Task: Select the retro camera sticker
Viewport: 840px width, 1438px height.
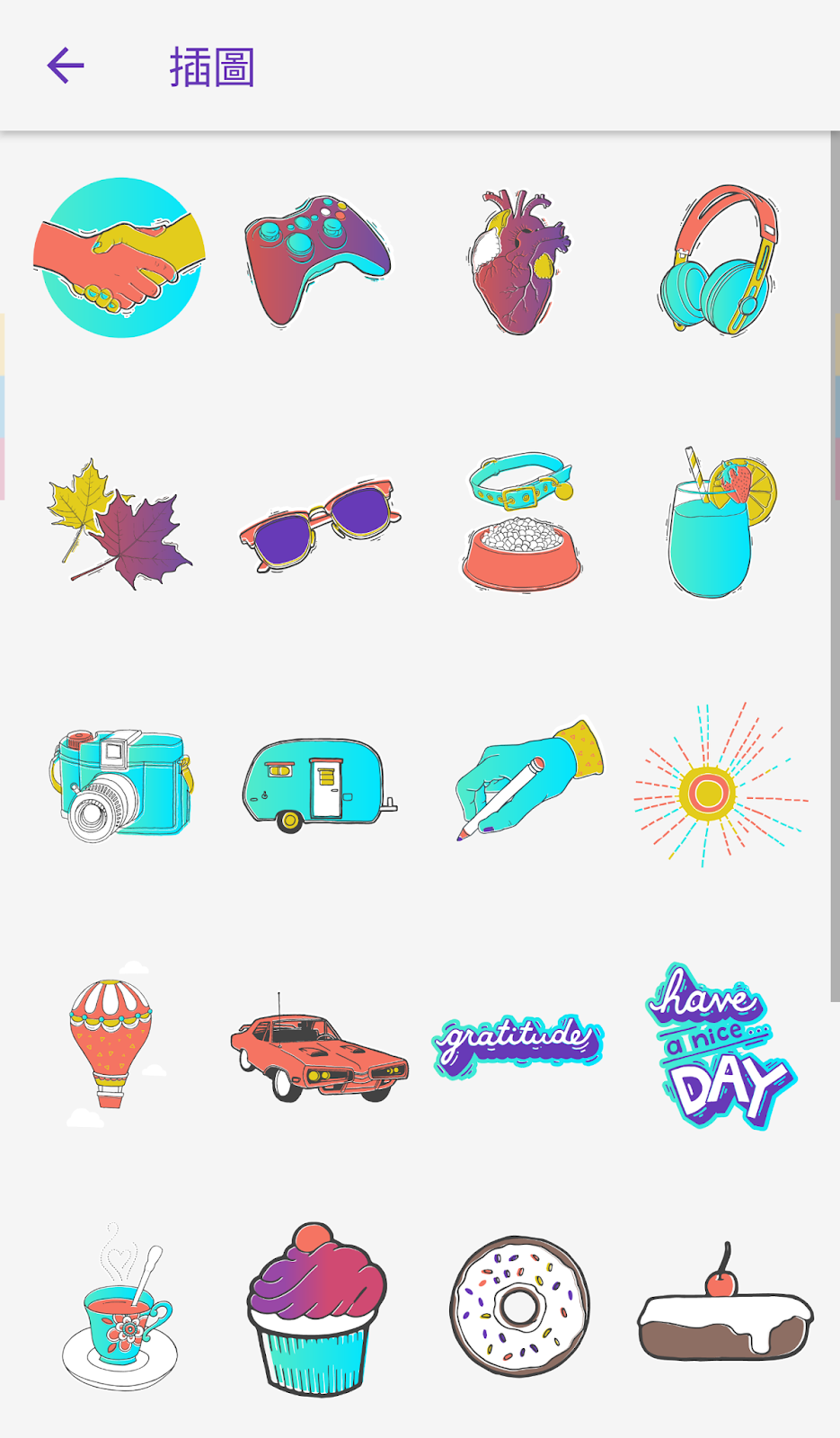Action: [120, 786]
